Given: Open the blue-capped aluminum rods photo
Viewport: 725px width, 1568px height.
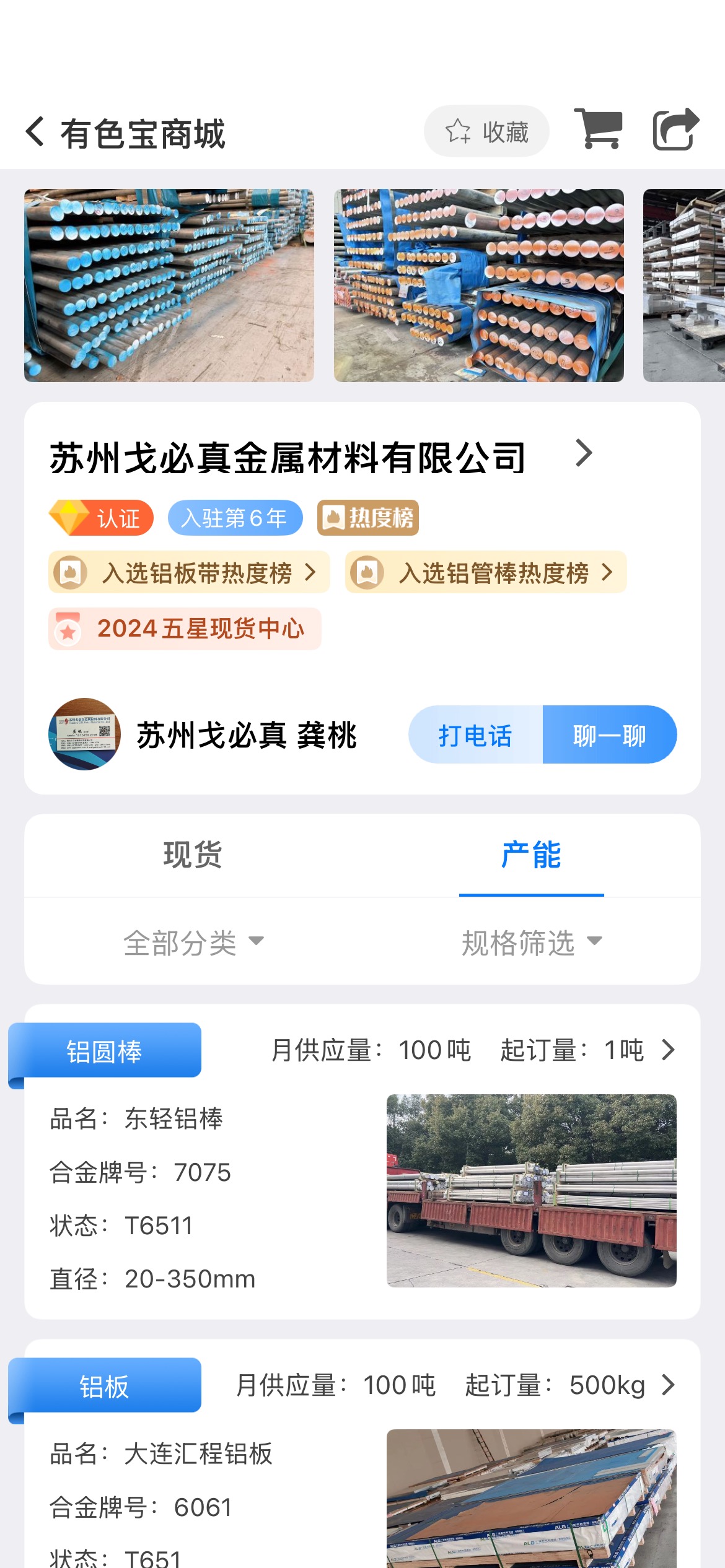Looking at the screenshot, I should coord(169,285).
